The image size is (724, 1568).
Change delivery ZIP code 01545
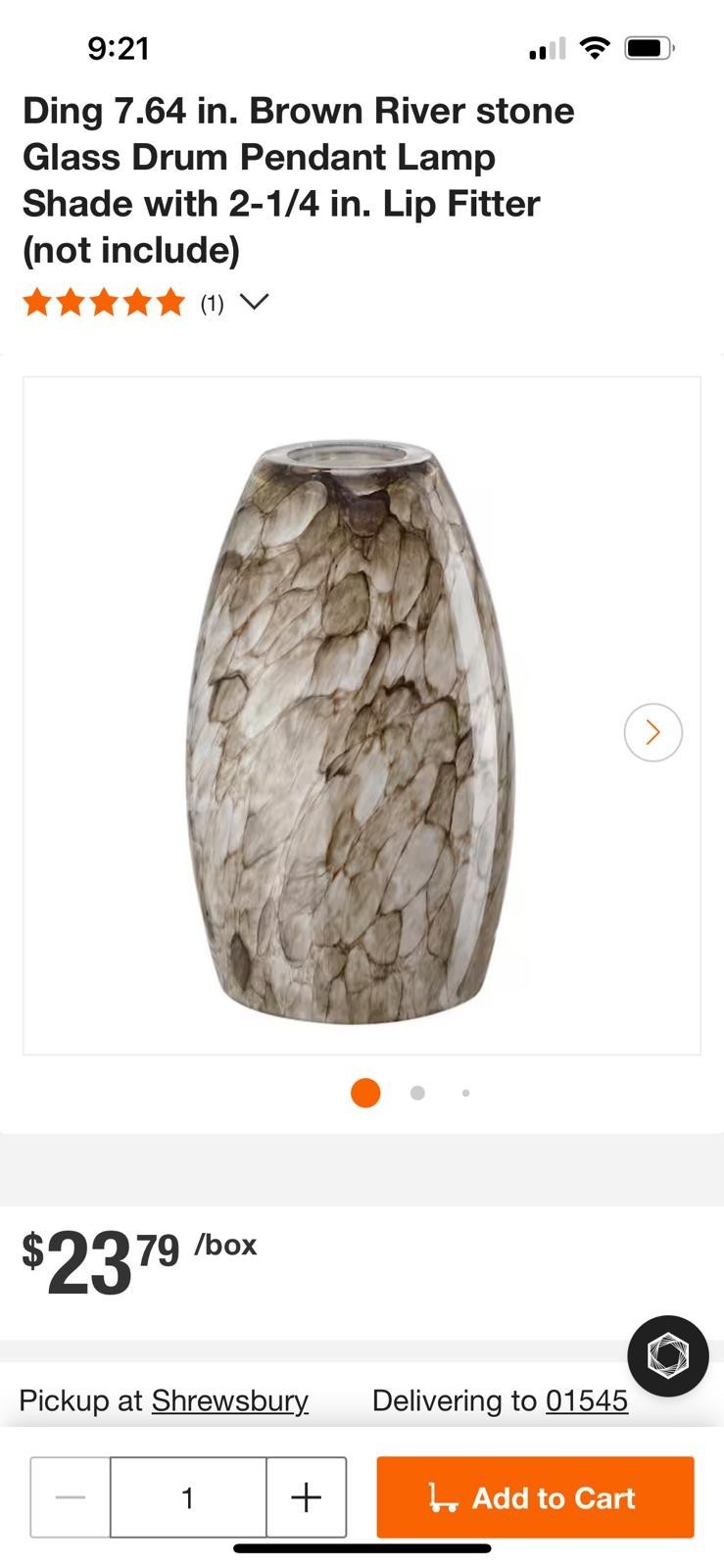click(x=586, y=1400)
